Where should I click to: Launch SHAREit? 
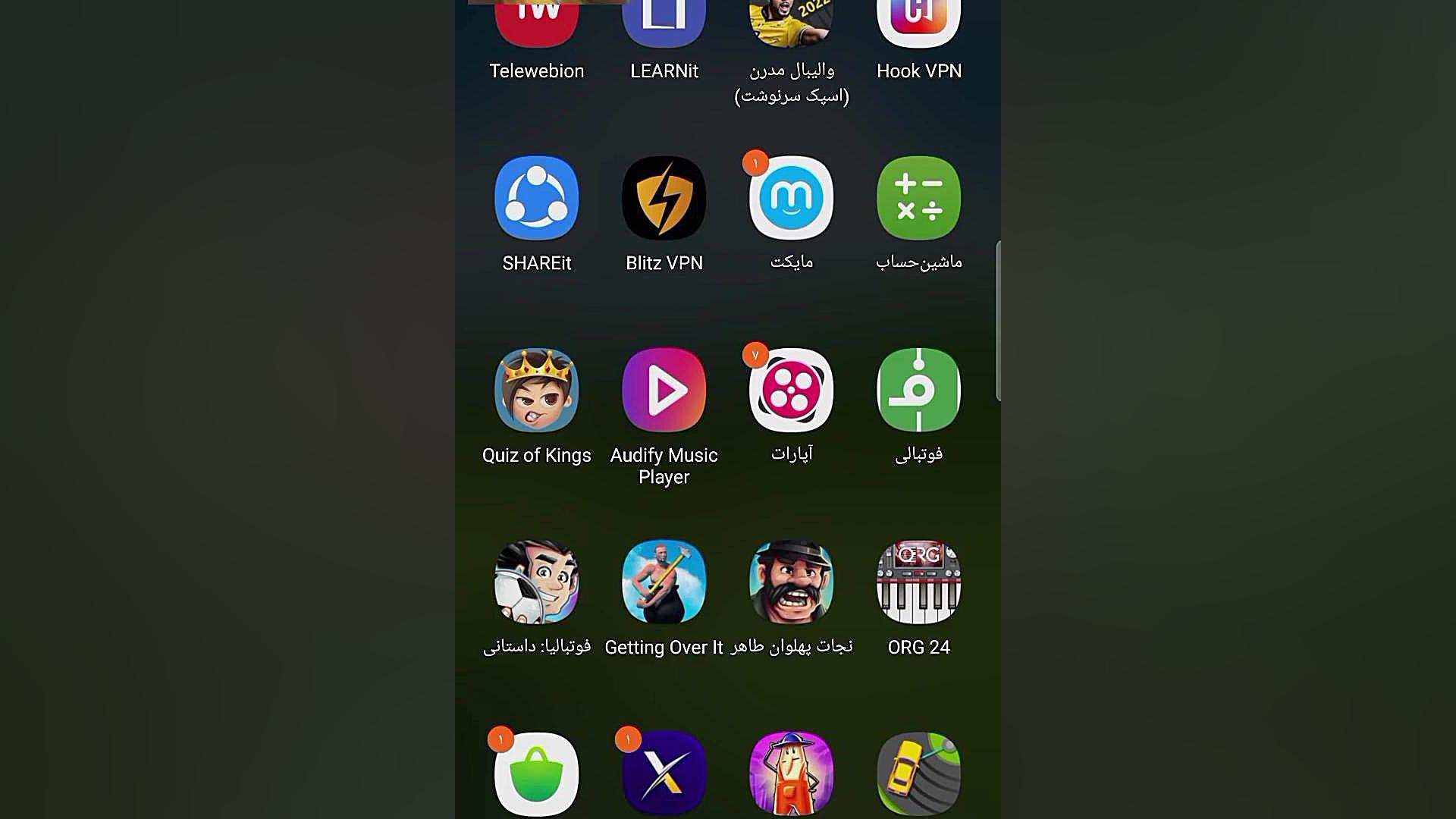point(536,199)
